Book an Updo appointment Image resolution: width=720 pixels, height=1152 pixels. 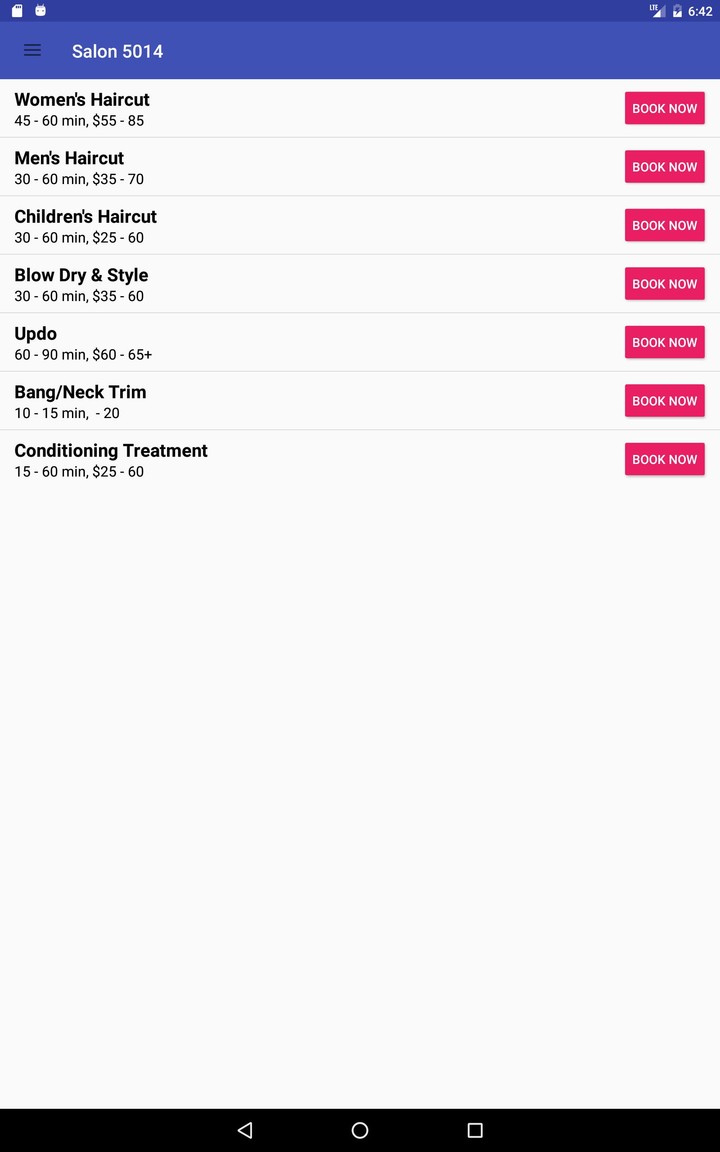point(664,342)
